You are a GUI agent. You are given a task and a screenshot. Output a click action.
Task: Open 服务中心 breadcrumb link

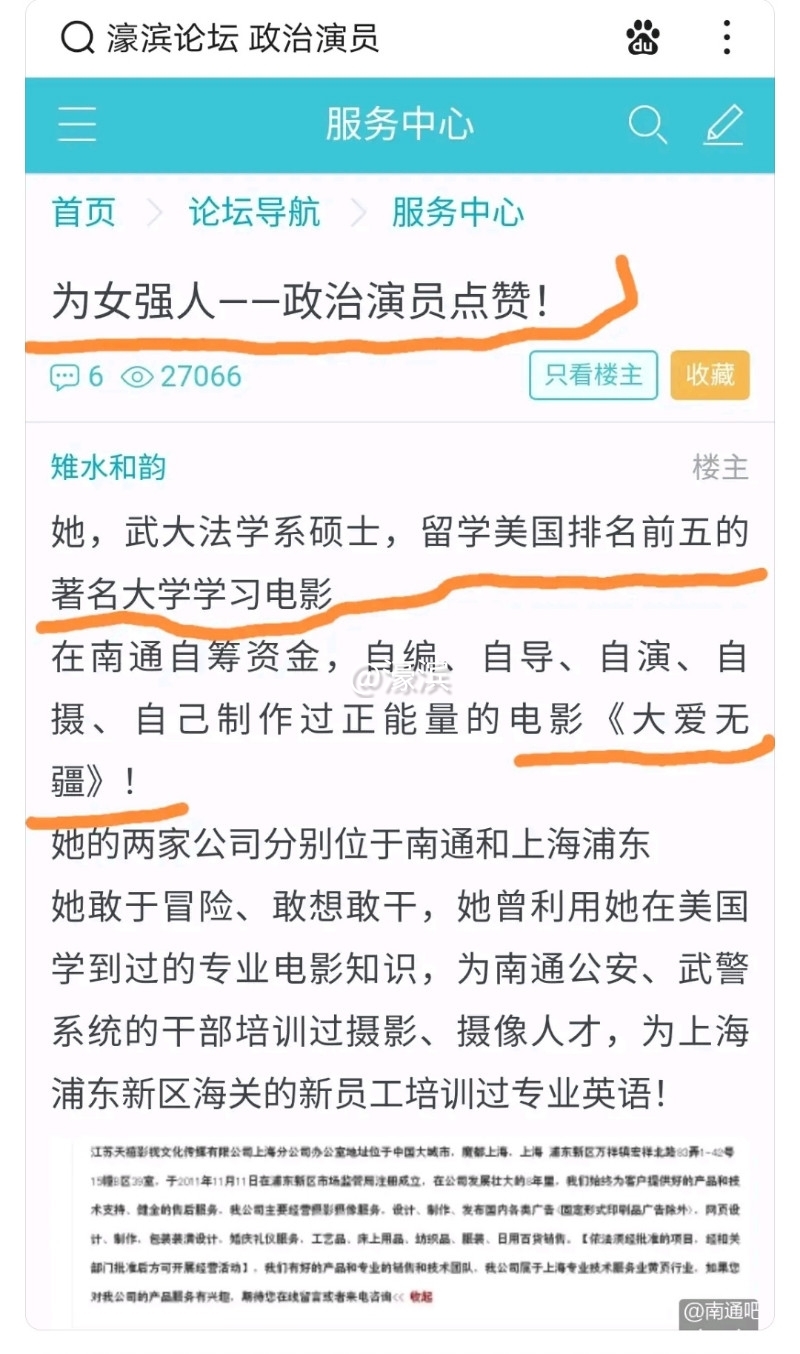[x=457, y=212]
